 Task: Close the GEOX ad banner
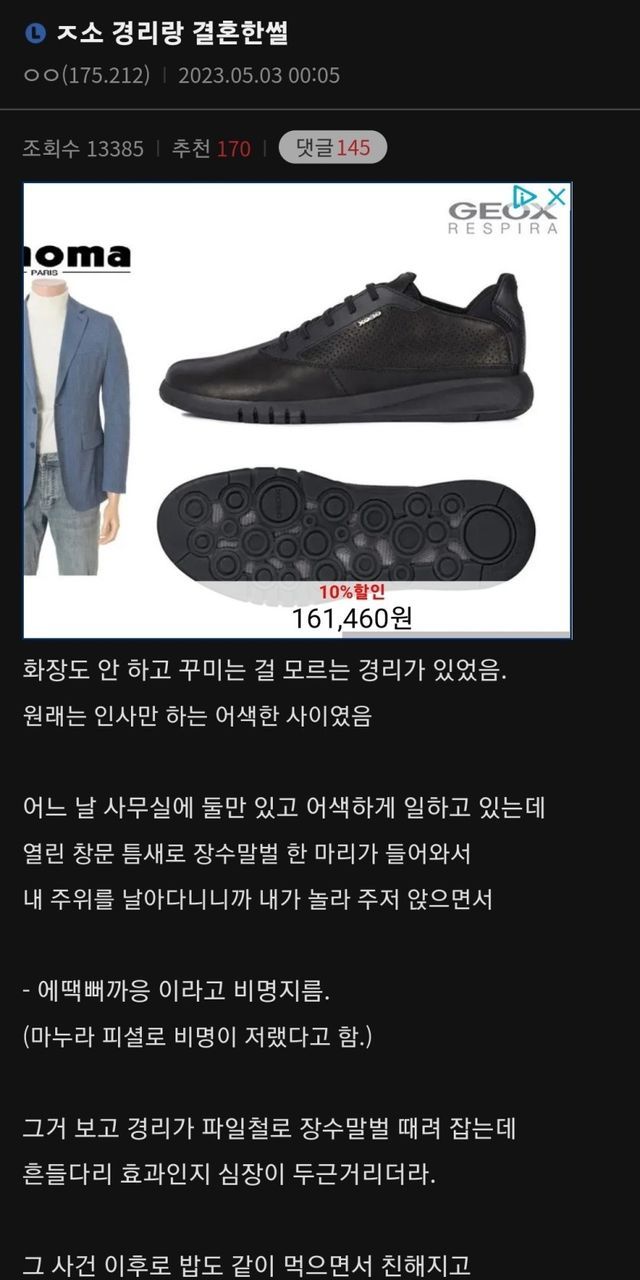point(557,197)
